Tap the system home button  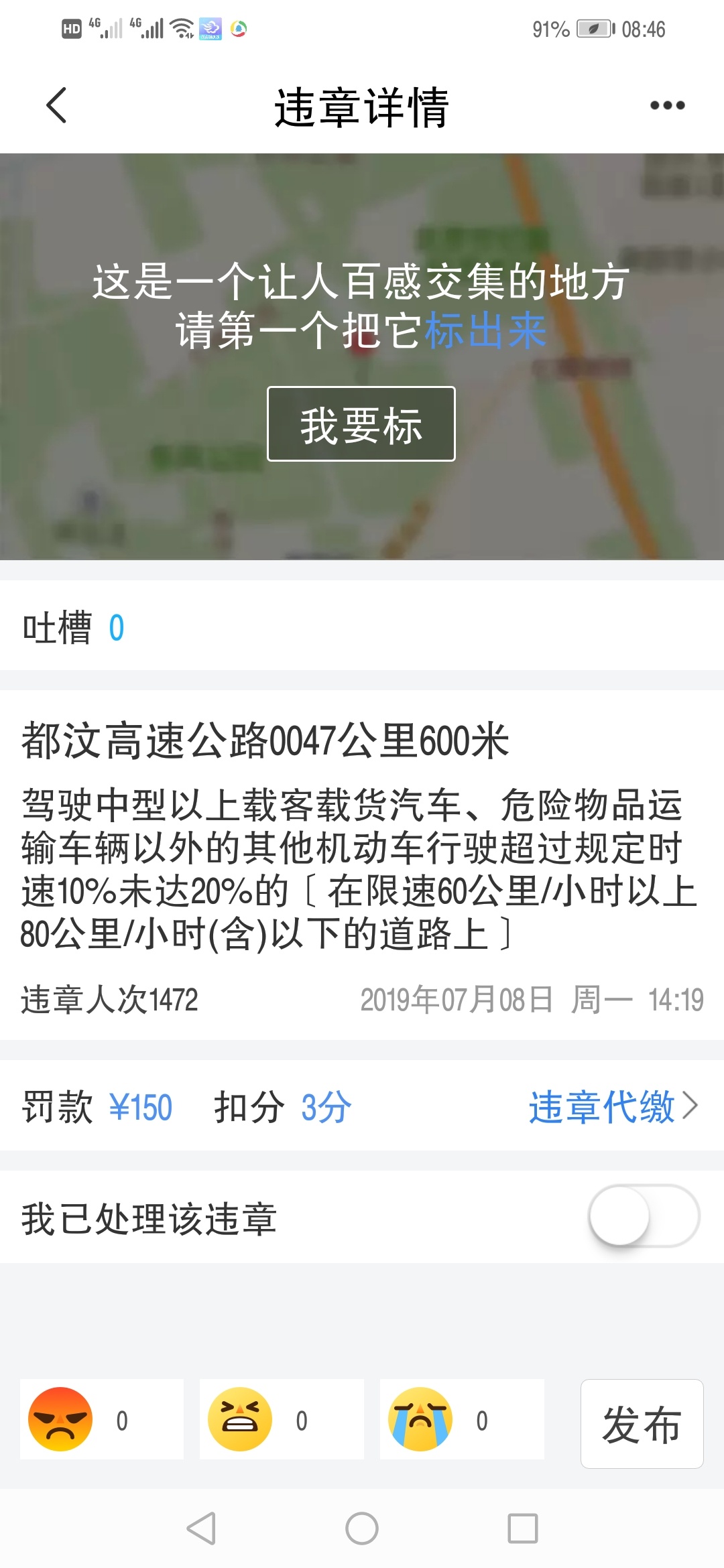tap(362, 1529)
